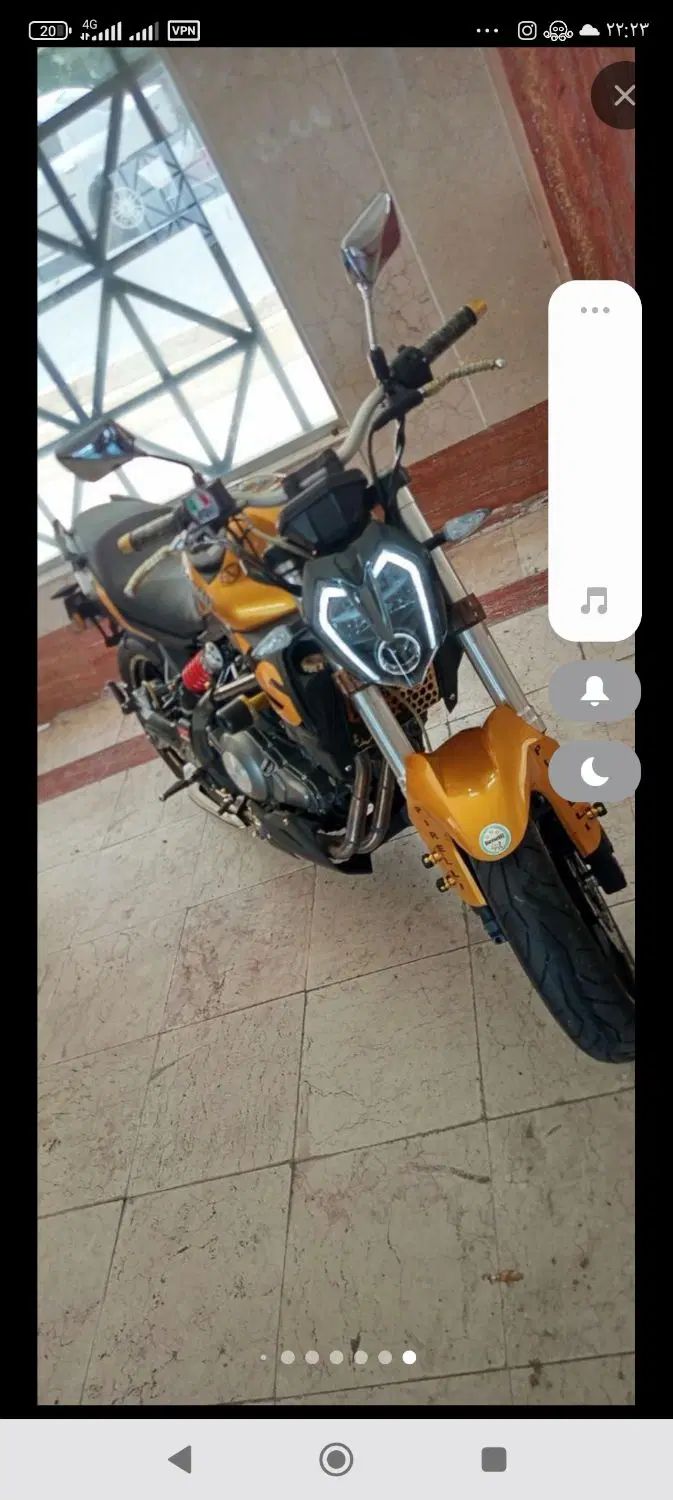Toggle the do-not-disturb moon button
This screenshot has height=1500, width=673.
point(595,771)
